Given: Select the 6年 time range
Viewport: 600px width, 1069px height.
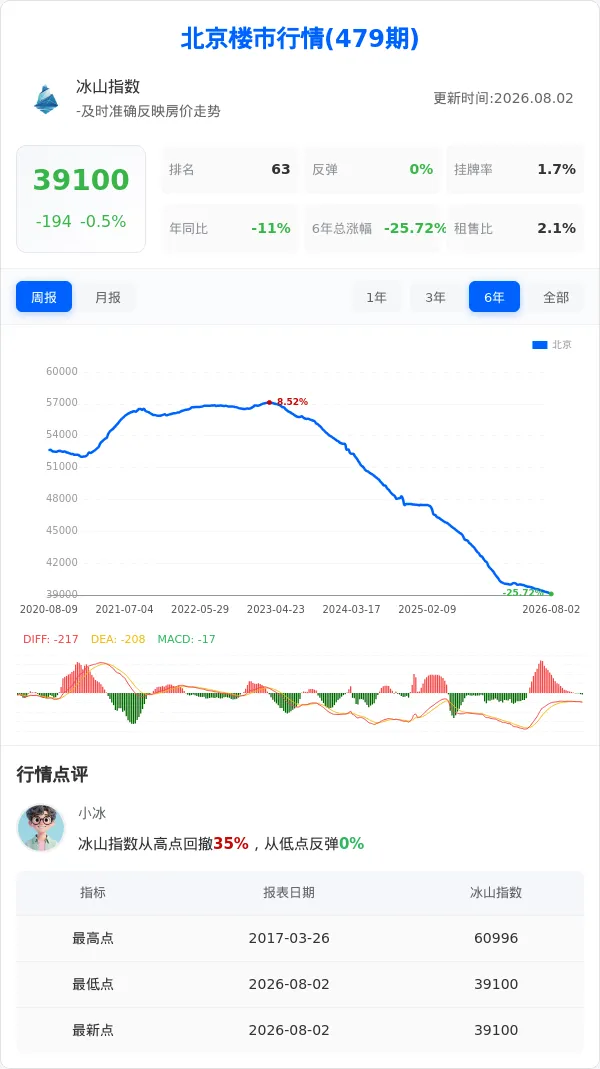Looking at the screenshot, I should pyautogui.click(x=494, y=297).
